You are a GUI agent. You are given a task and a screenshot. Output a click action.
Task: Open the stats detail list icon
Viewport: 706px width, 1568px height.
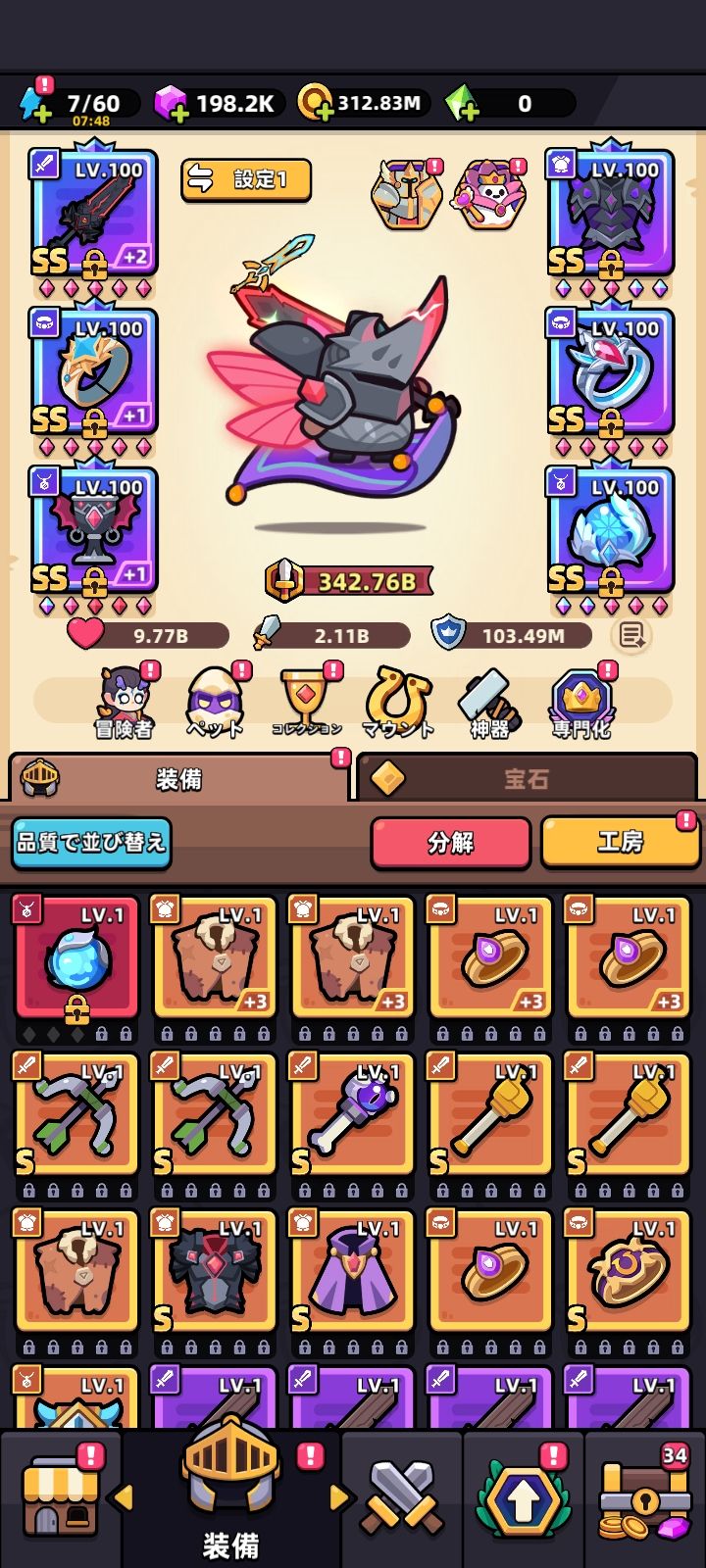631,636
